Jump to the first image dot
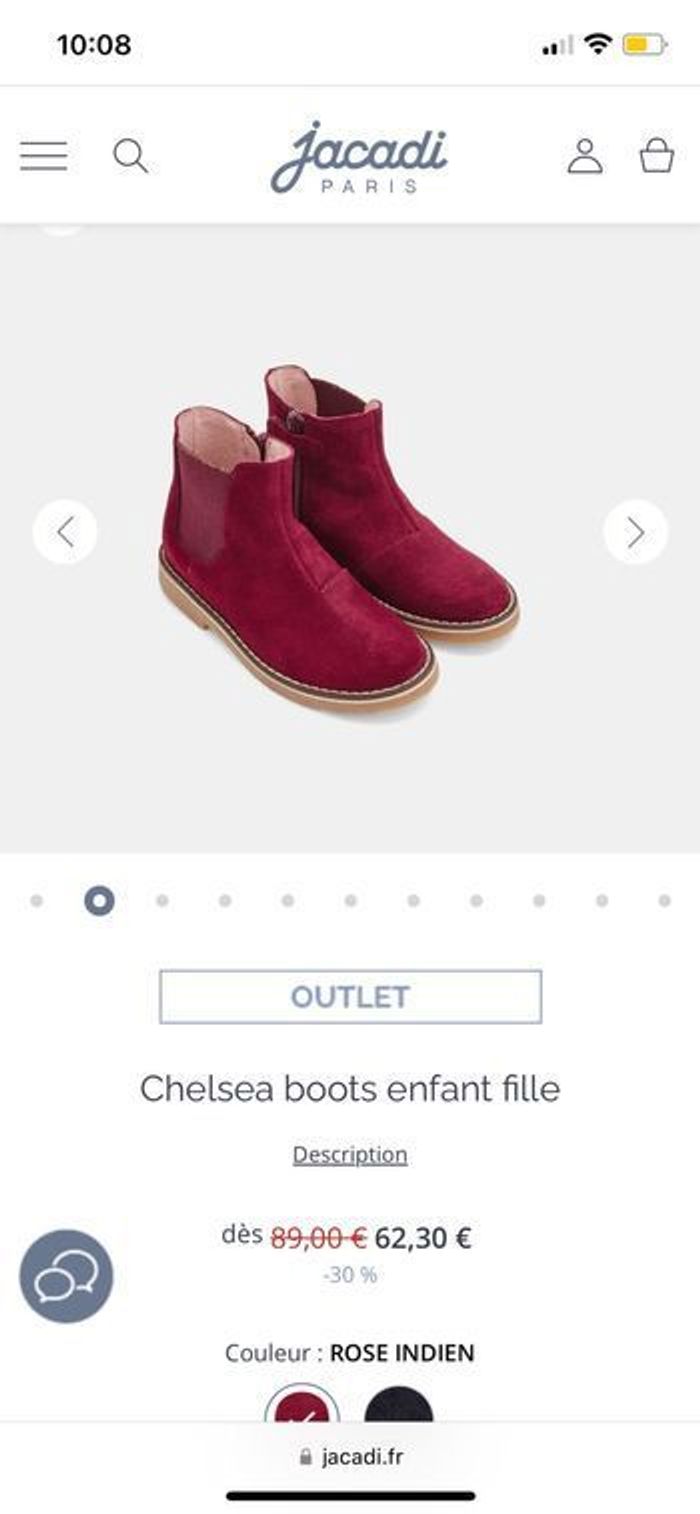This screenshot has width=700, height=1514. (x=37, y=901)
